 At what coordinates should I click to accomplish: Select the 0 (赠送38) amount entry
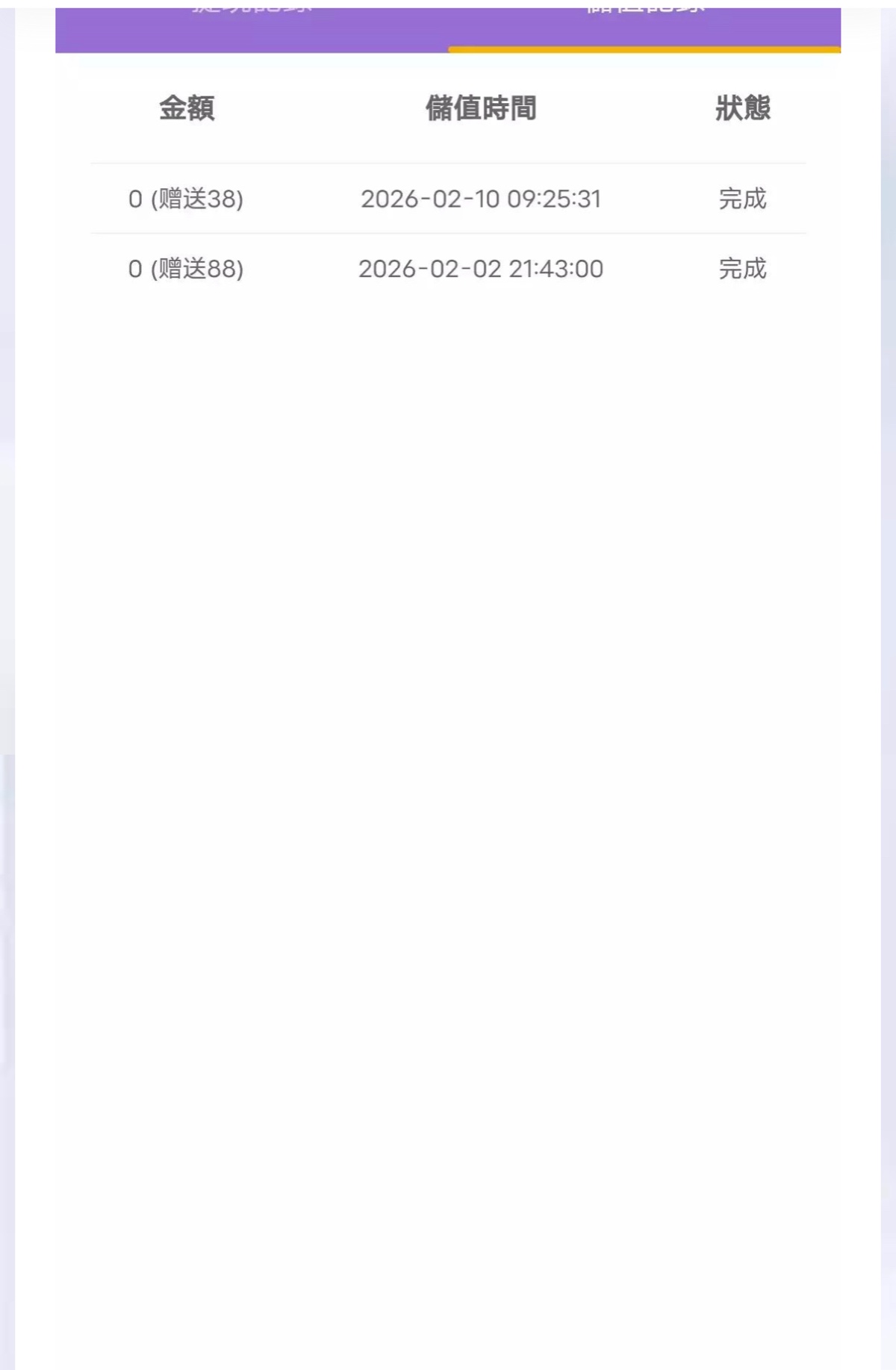(187, 199)
